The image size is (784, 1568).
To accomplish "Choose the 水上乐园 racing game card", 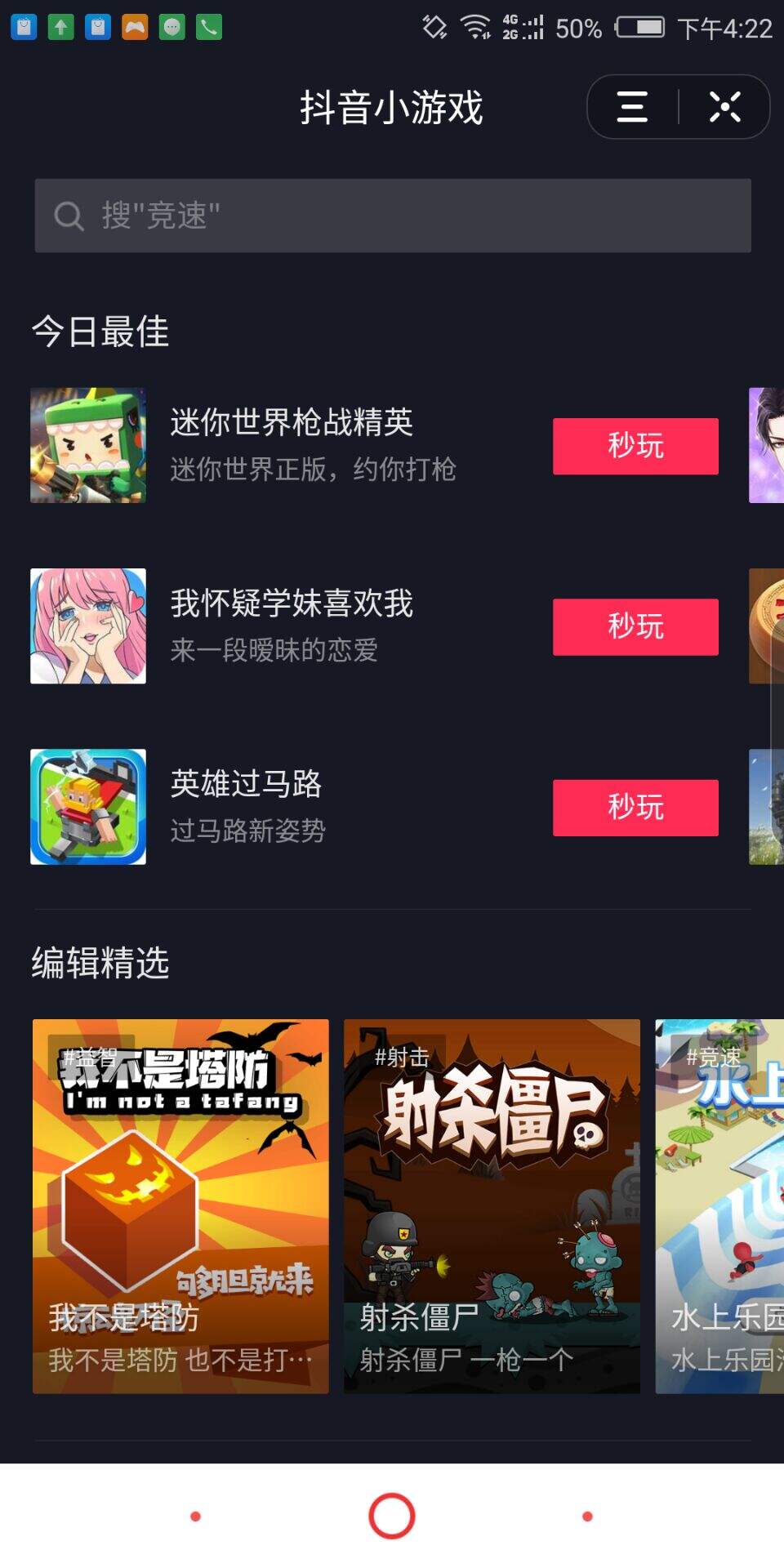I will coord(720,1205).
